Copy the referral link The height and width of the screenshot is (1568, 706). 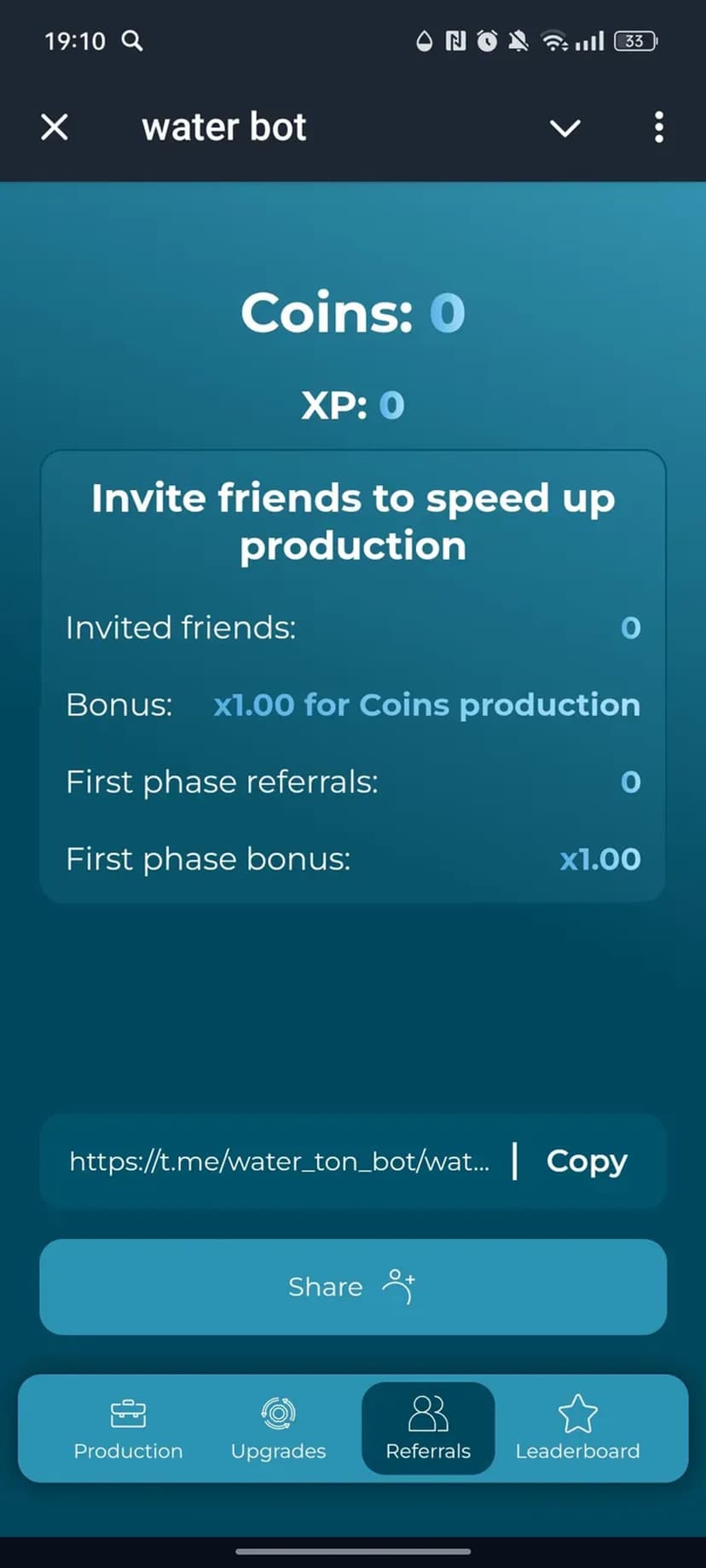click(x=587, y=1161)
